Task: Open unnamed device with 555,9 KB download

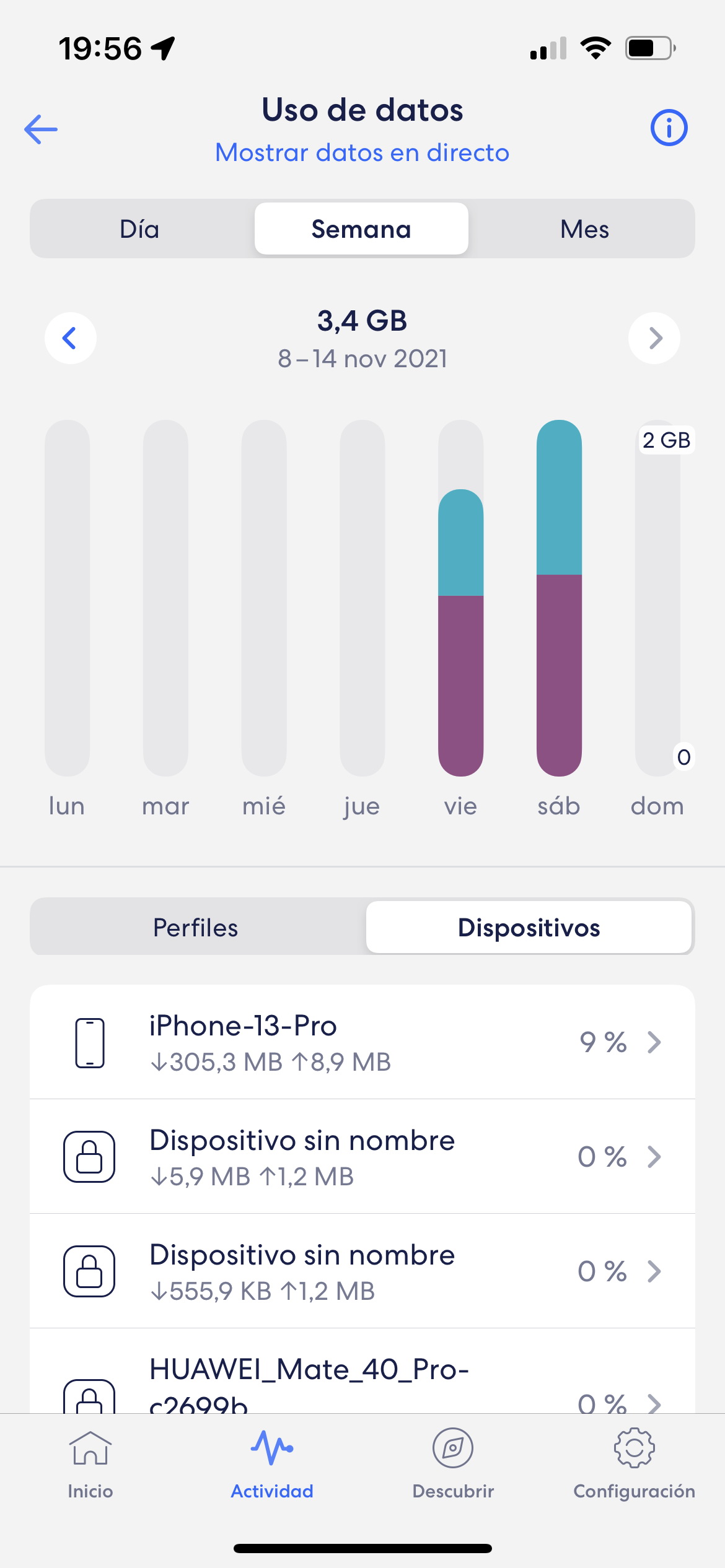Action: [362, 1271]
